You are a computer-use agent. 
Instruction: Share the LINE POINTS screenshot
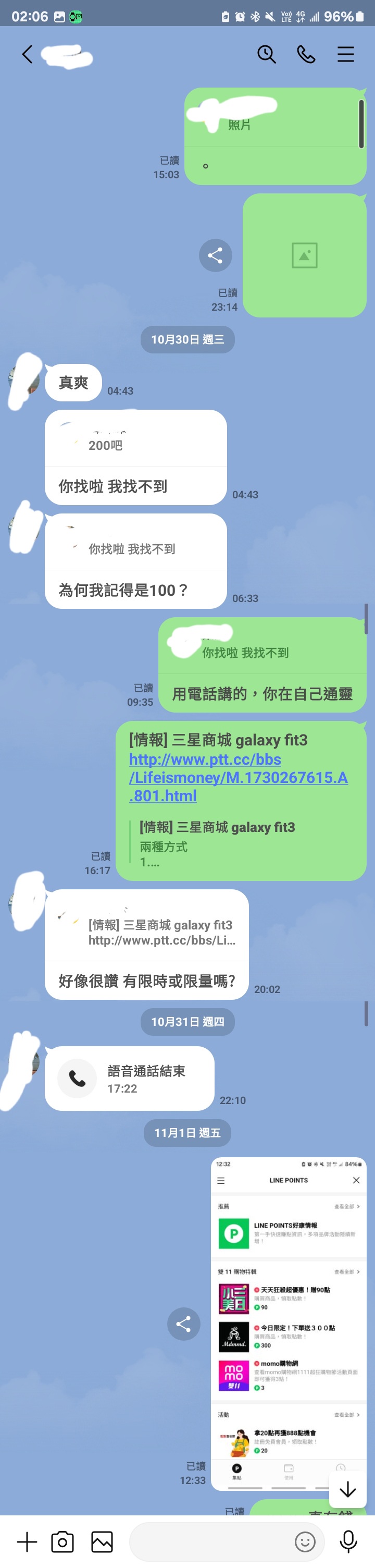pos(183,1324)
